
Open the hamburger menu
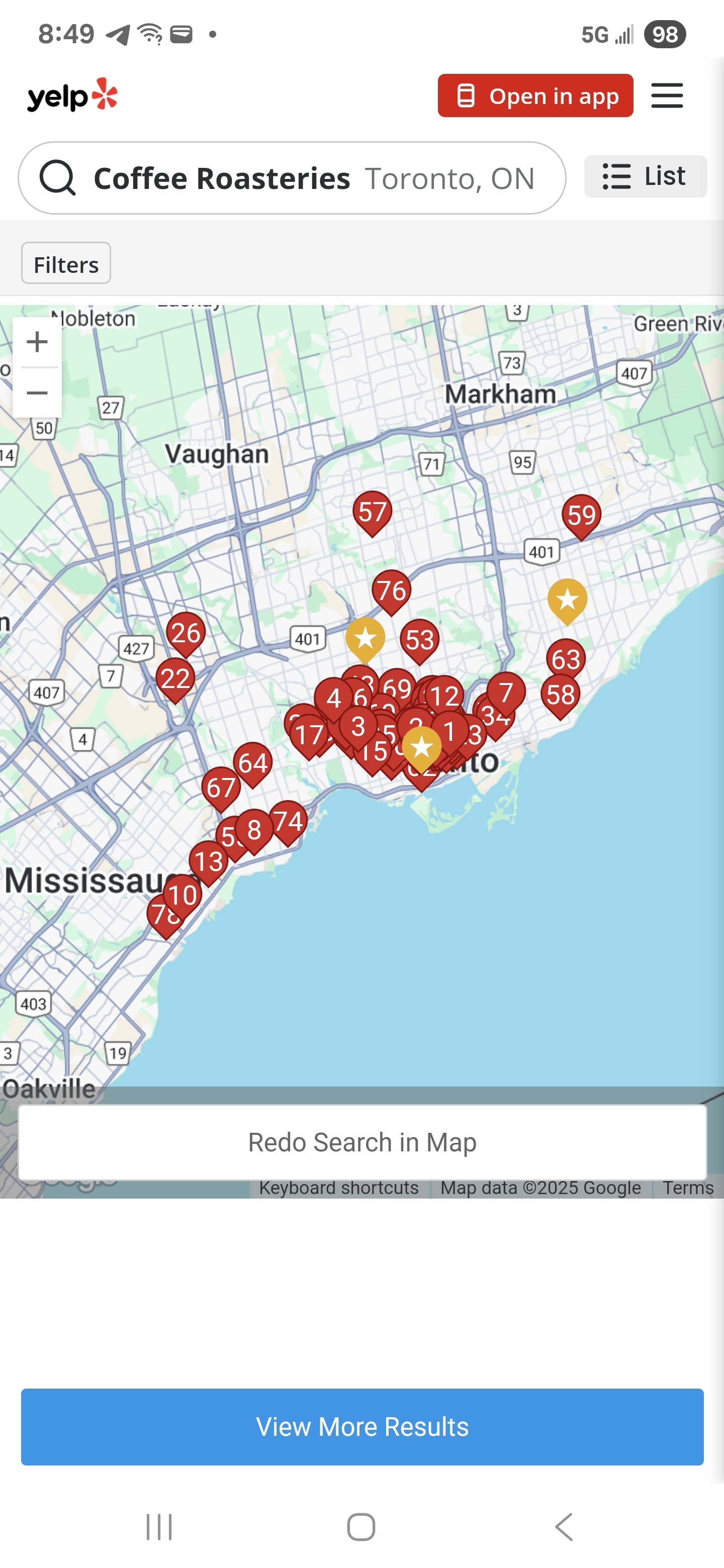(667, 95)
